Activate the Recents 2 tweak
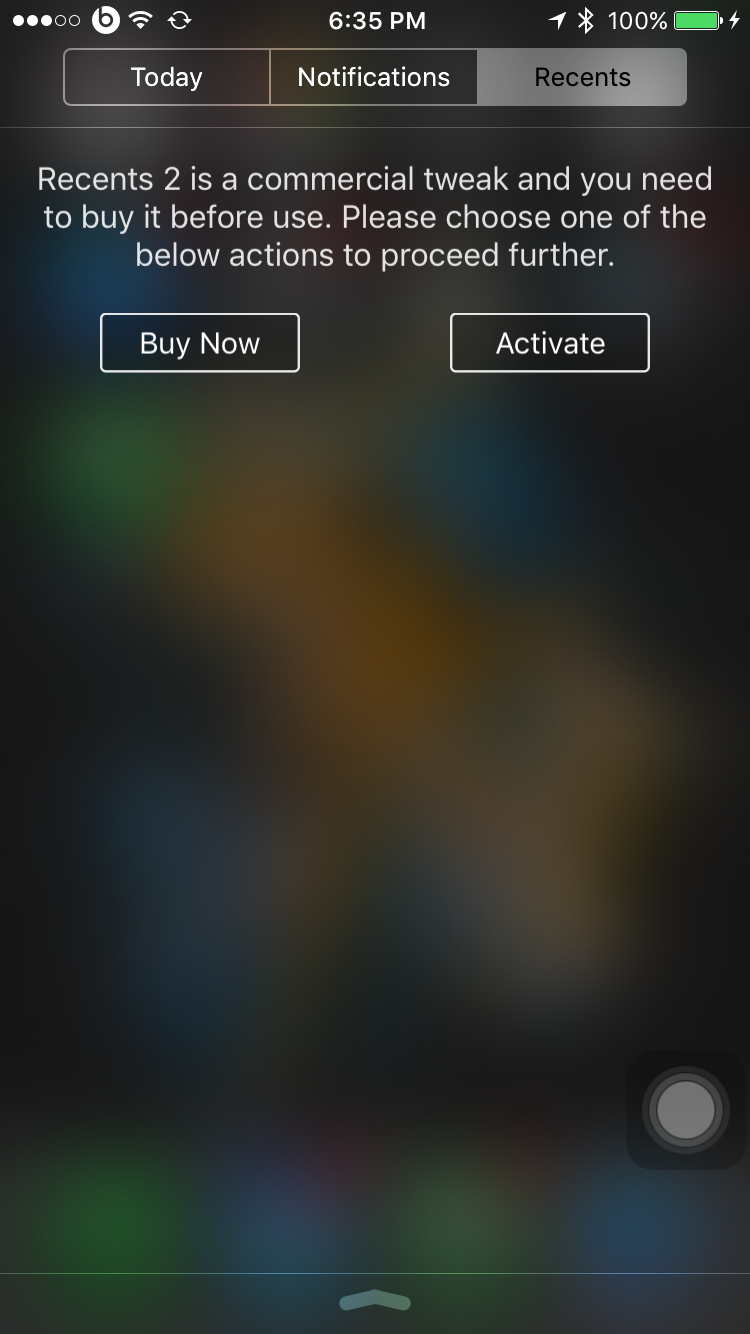This screenshot has height=1334, width=750. [x=550, y=343]
